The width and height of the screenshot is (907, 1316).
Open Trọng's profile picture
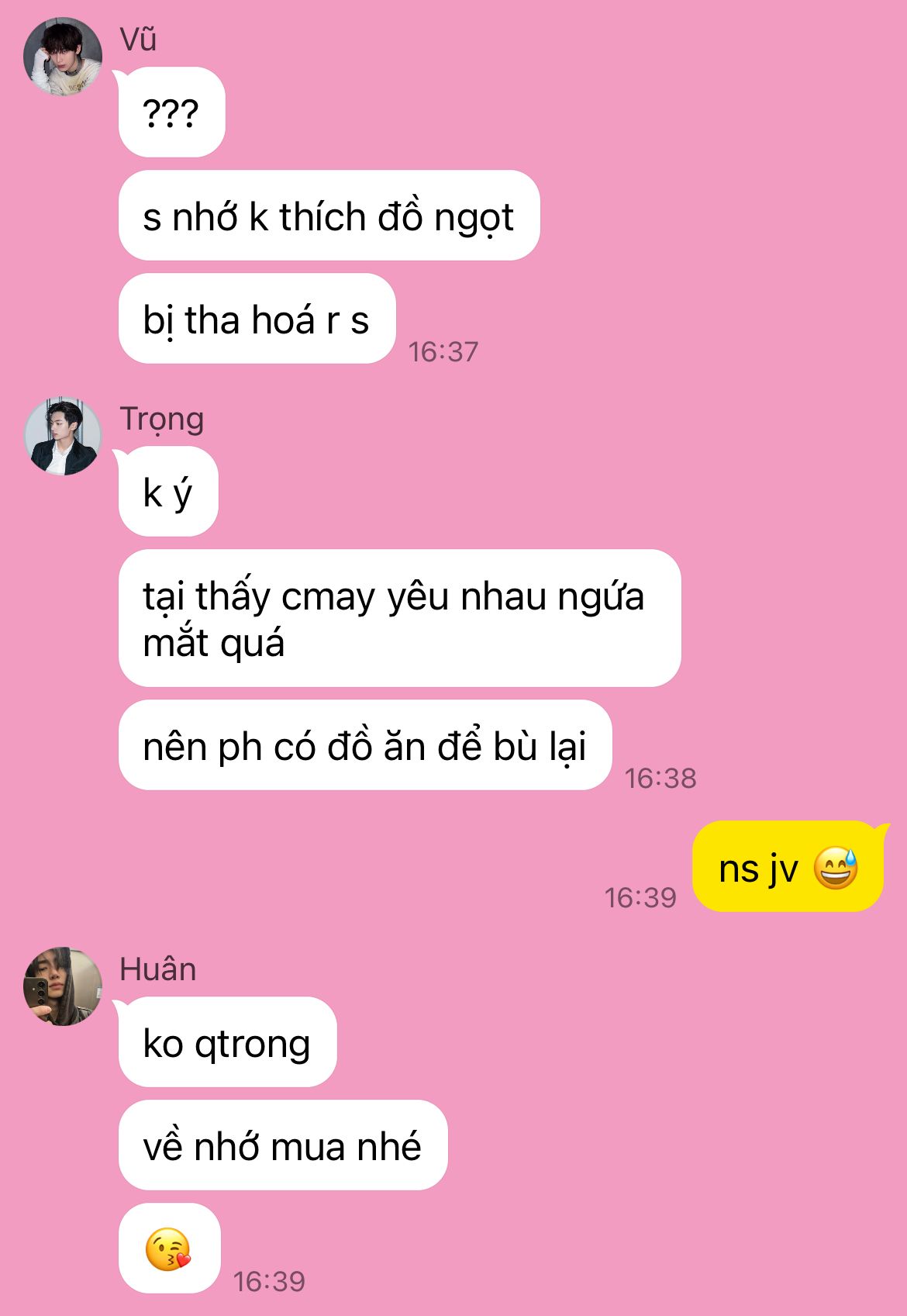pos(63,437)
